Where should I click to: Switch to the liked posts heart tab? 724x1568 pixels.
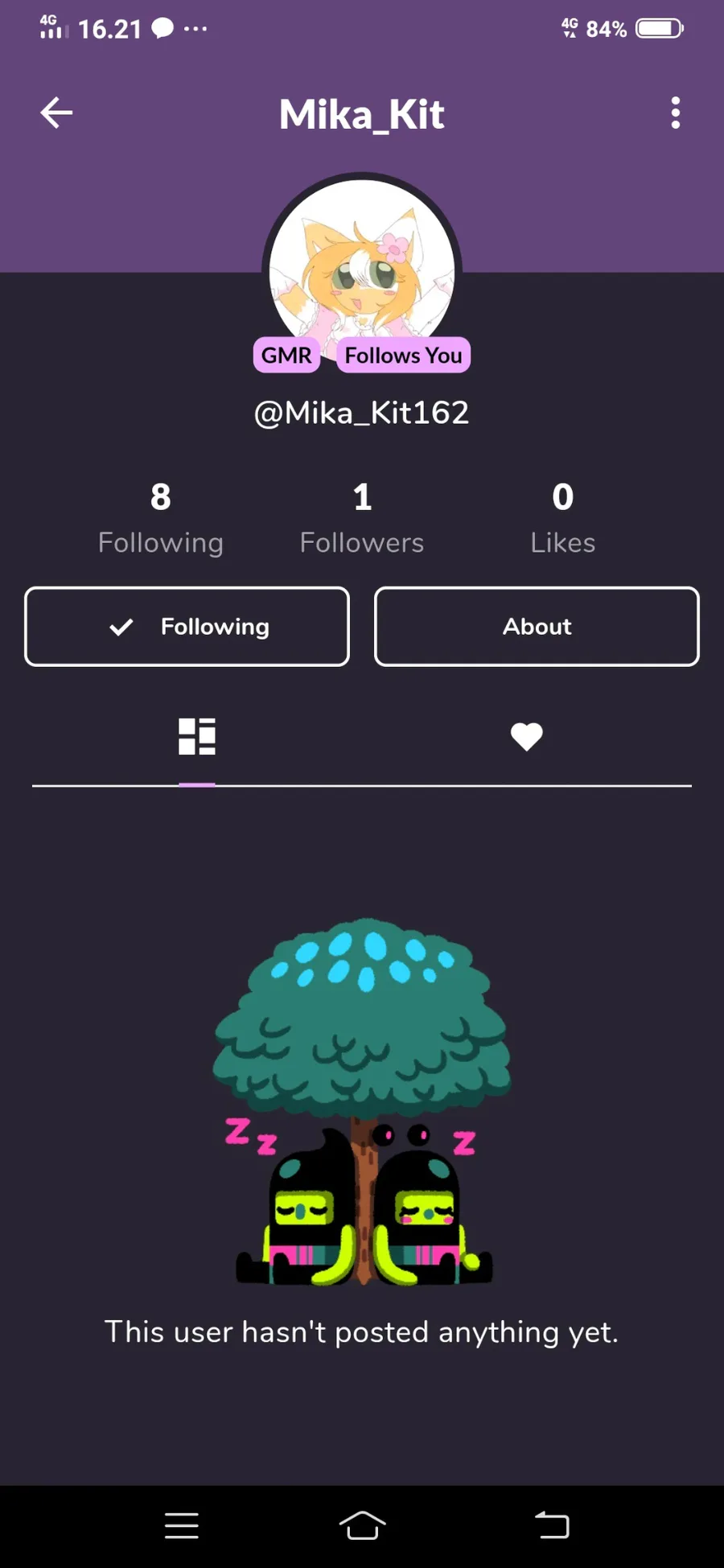tap(527, 736)
